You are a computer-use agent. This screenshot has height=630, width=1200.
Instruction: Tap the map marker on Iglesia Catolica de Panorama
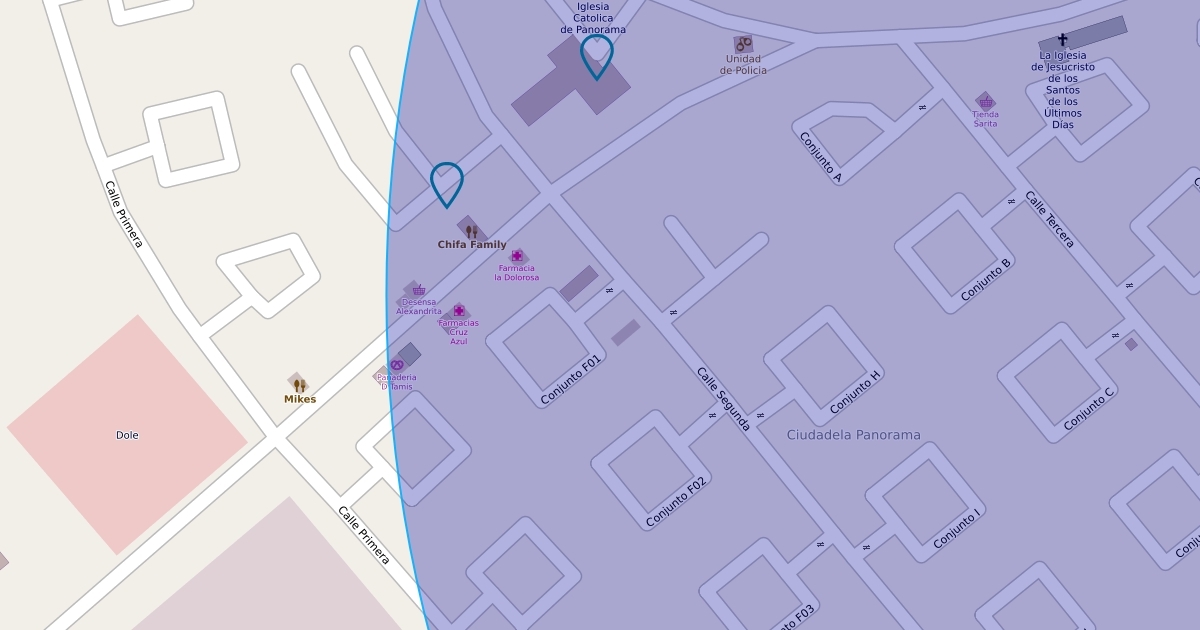click(x=596, y=55)
